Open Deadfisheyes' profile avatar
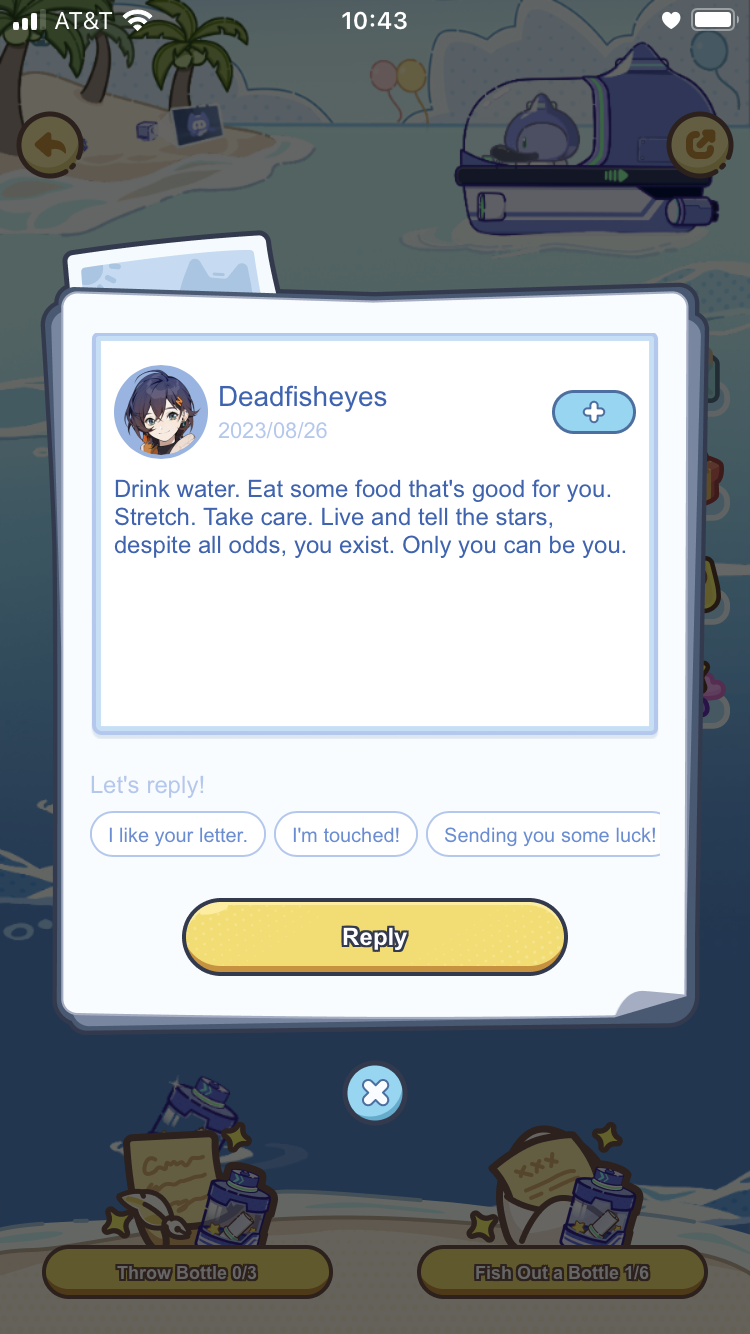 point(161,412)
